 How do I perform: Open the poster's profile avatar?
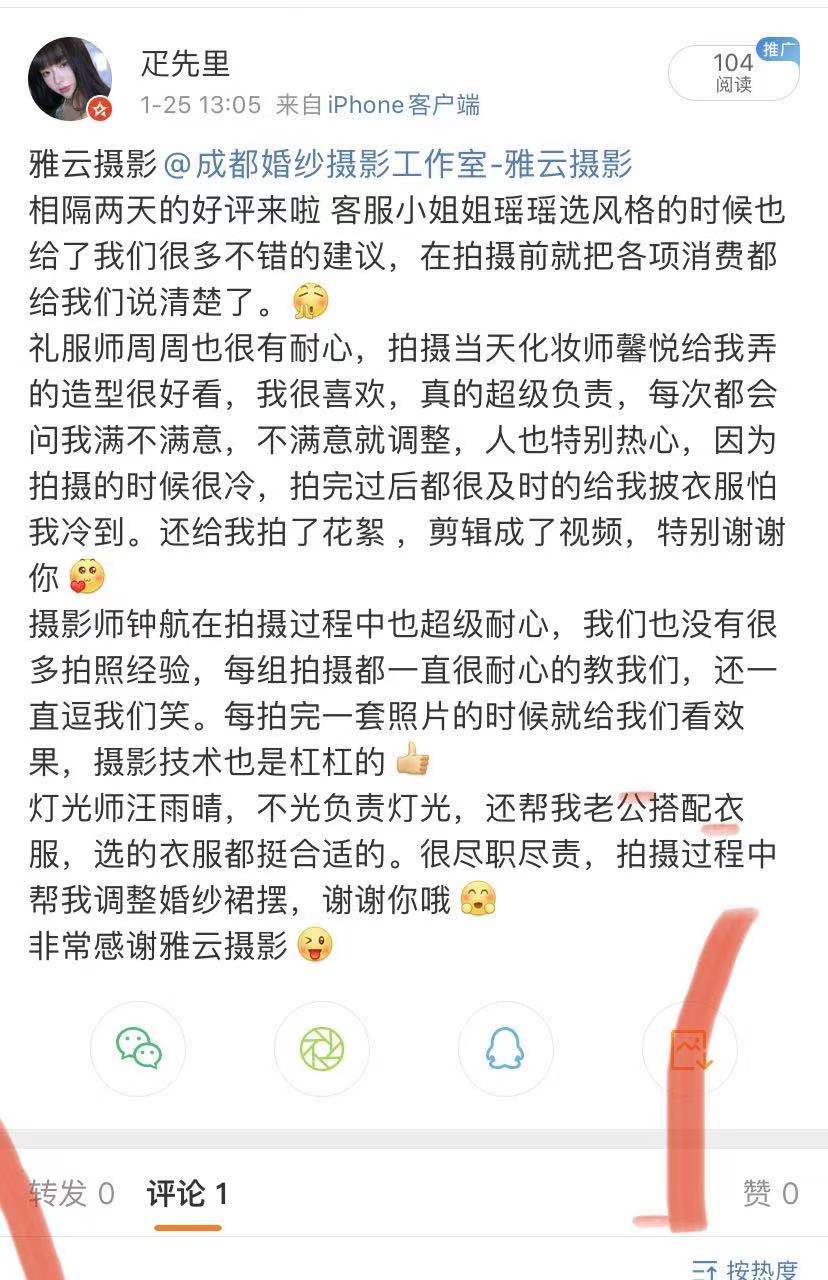point(70,79)
